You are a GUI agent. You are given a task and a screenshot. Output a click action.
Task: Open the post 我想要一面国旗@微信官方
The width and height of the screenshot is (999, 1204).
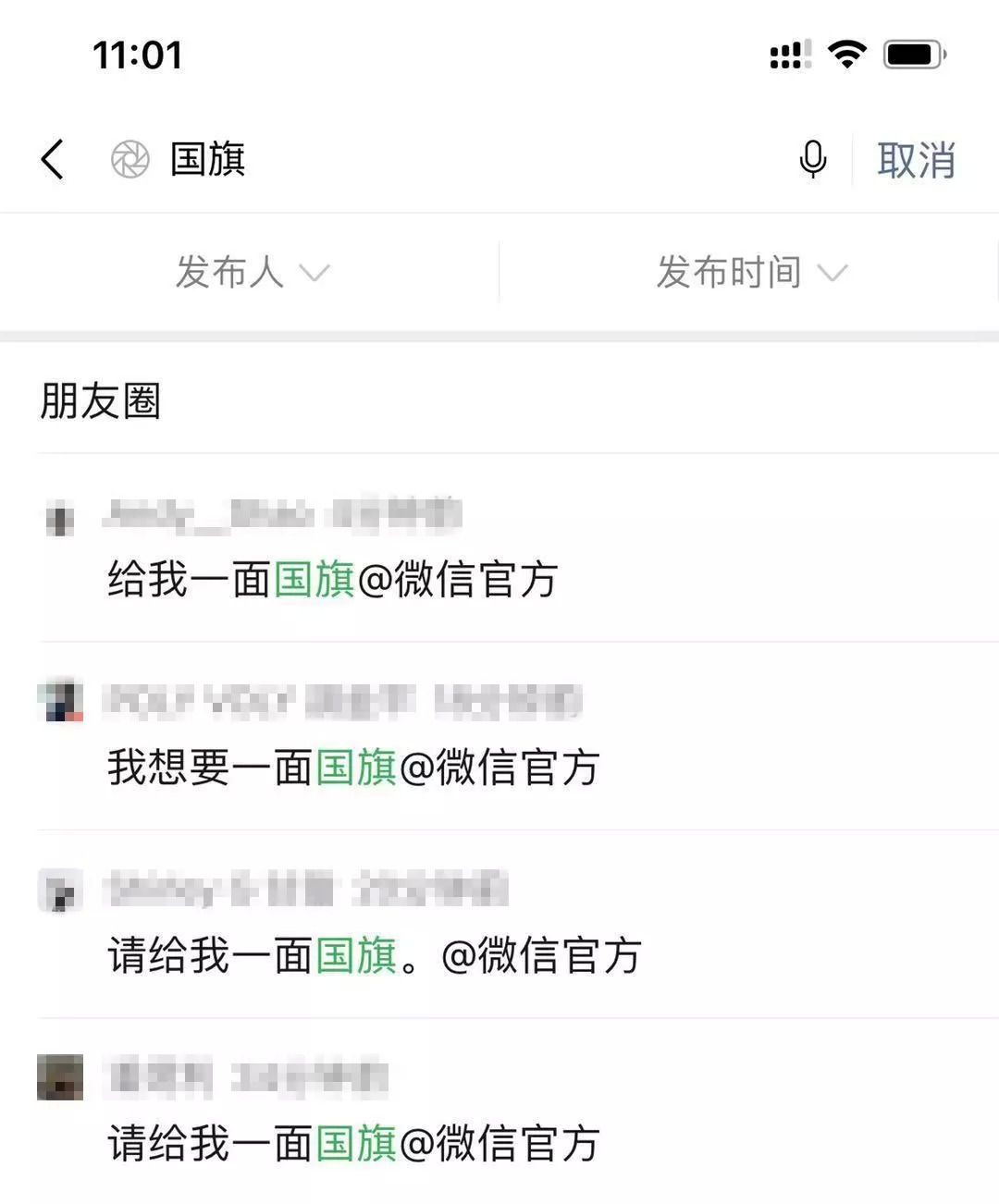pyautogui.click(x=353, y=768)
